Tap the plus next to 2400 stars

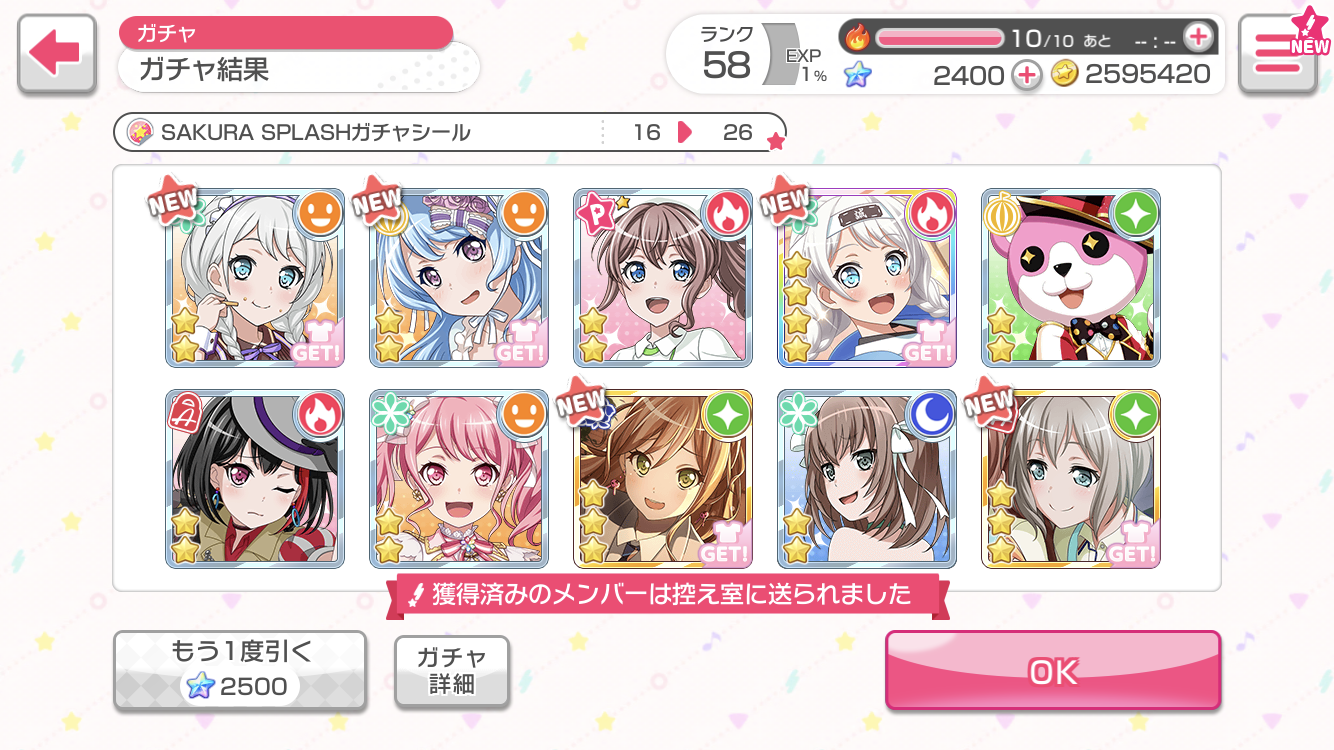[1027, 75]
